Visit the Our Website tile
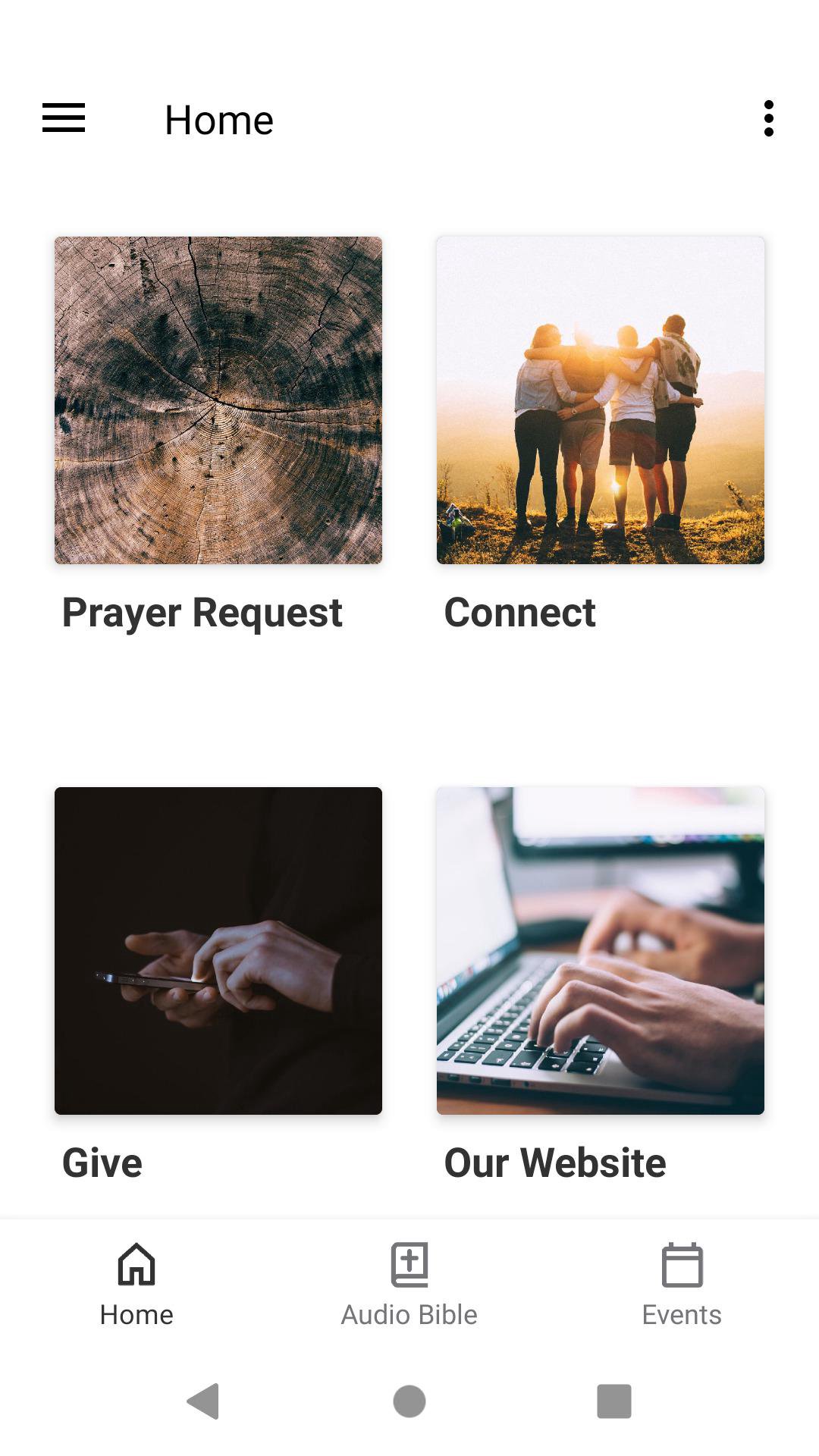This screenshot has height=1456, width=819. [x=600, y=950]
